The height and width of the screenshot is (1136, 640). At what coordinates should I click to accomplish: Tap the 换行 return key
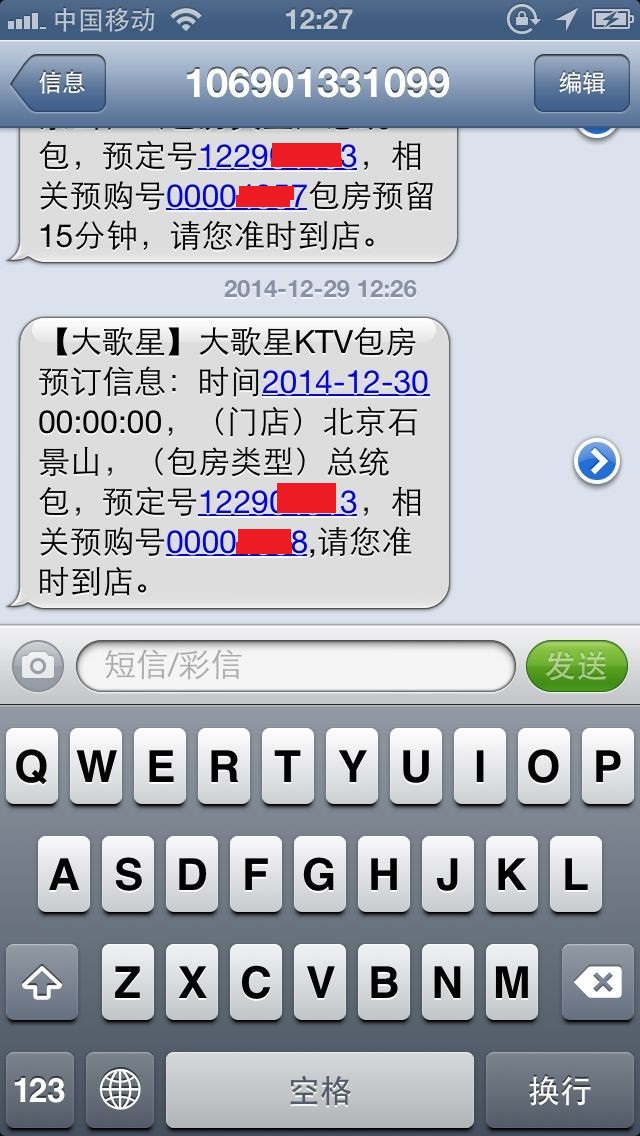click(x=560, y=1090)
